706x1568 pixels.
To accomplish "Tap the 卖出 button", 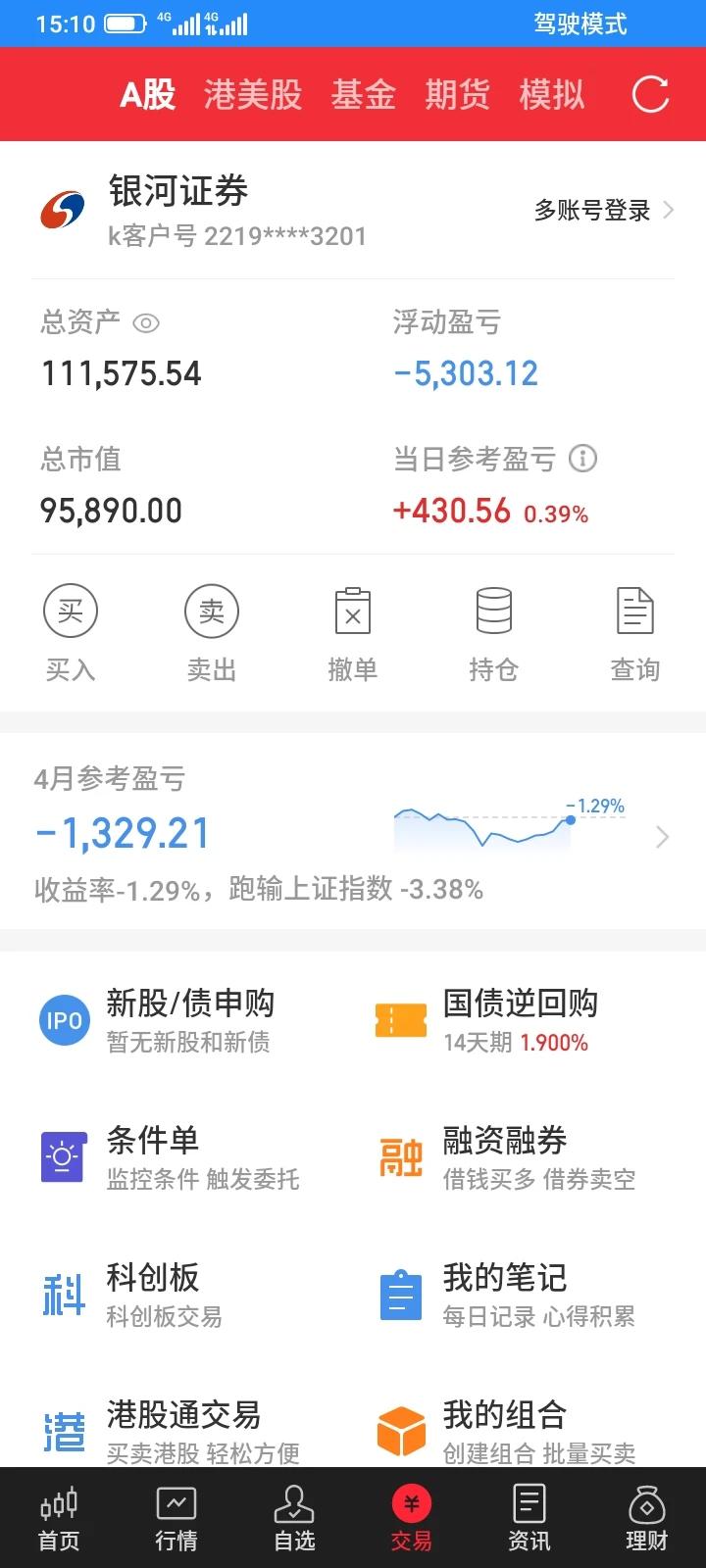I will [212, 632].
